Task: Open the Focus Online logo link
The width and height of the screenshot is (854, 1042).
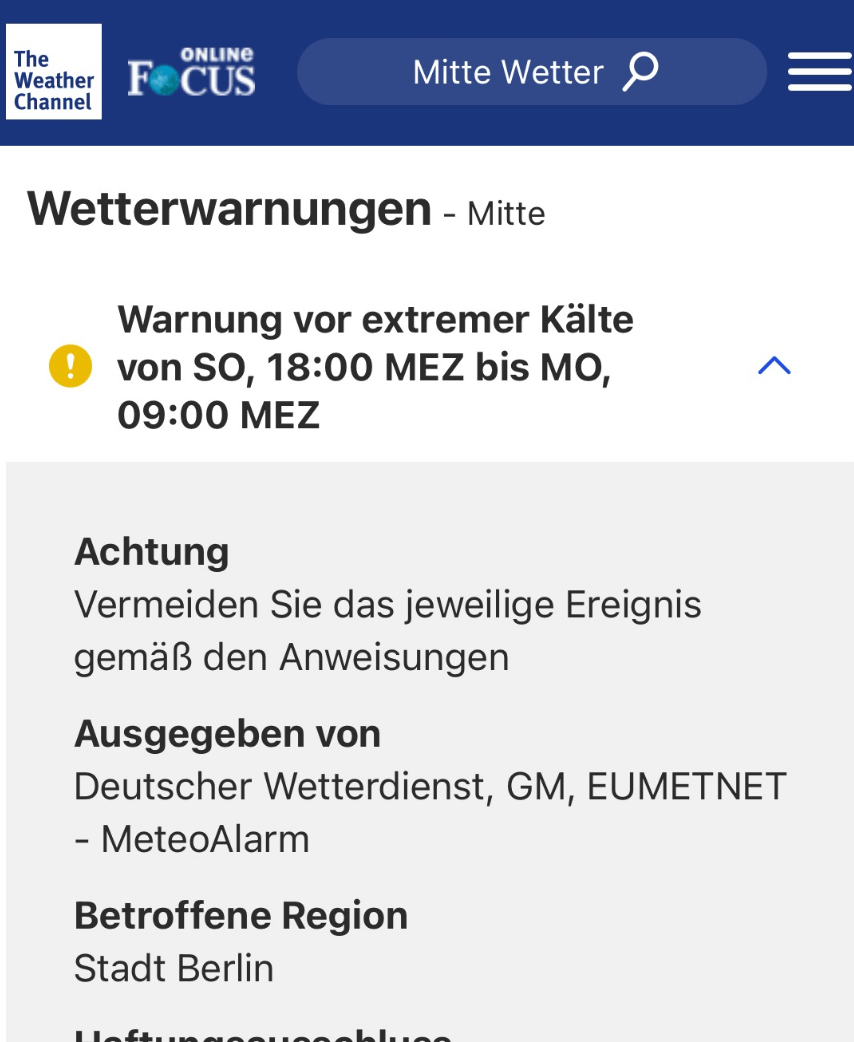Action: [x=191, y=73]
